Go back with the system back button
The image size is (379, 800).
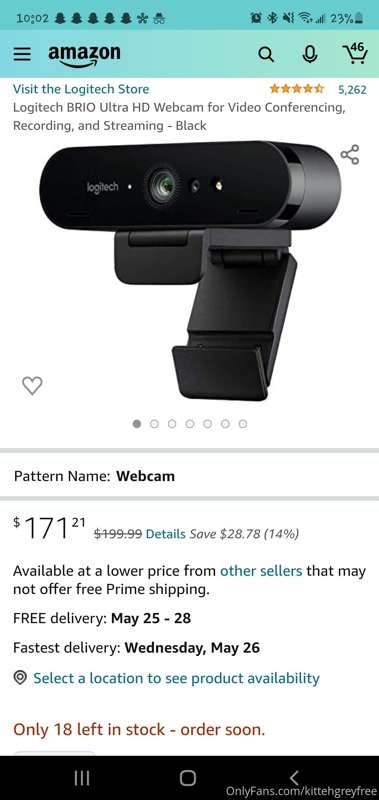click(x=293, y=777)
